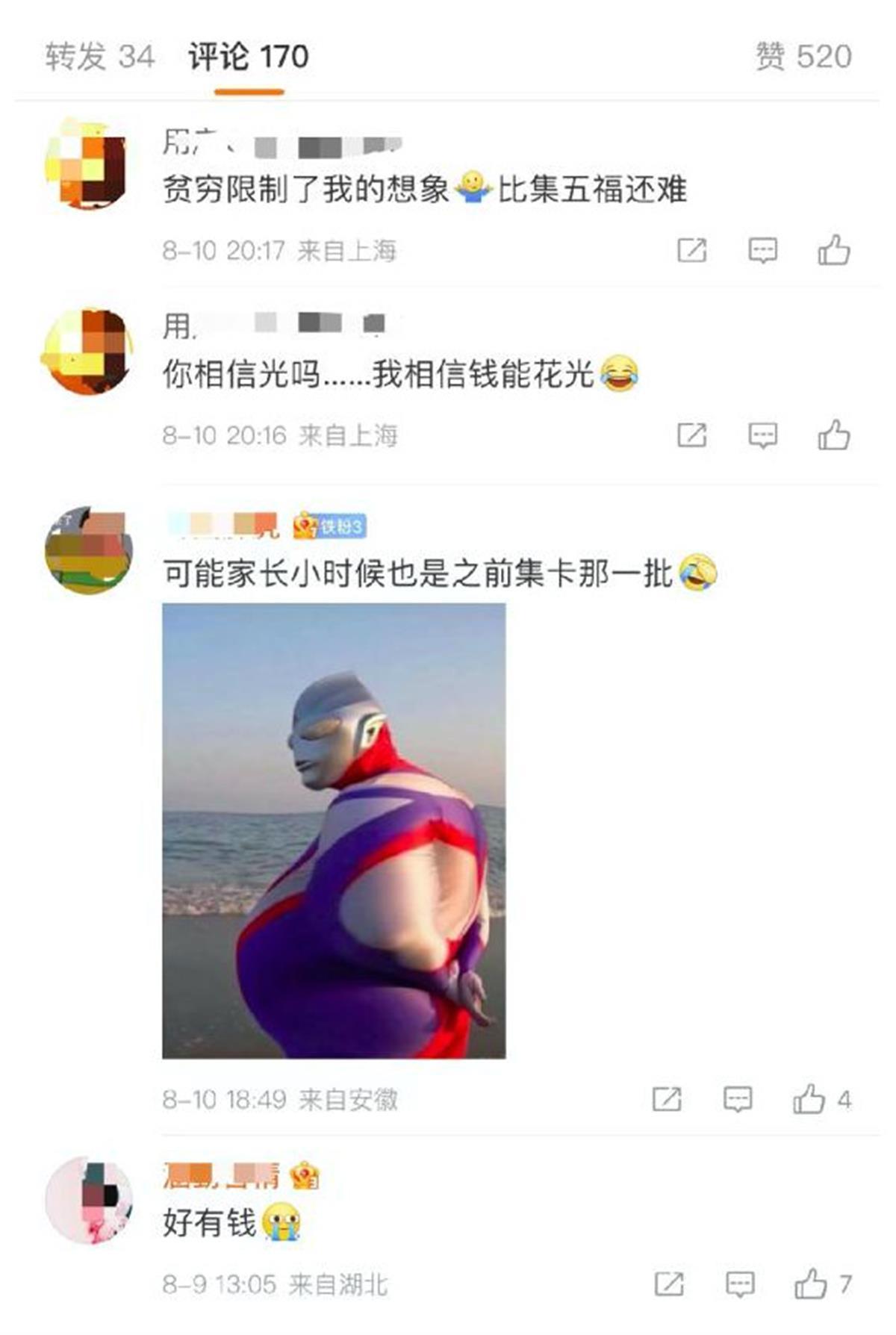Open the Ultraman image in the comment
Screen dimensions: 896x1335
pos(334,830)
